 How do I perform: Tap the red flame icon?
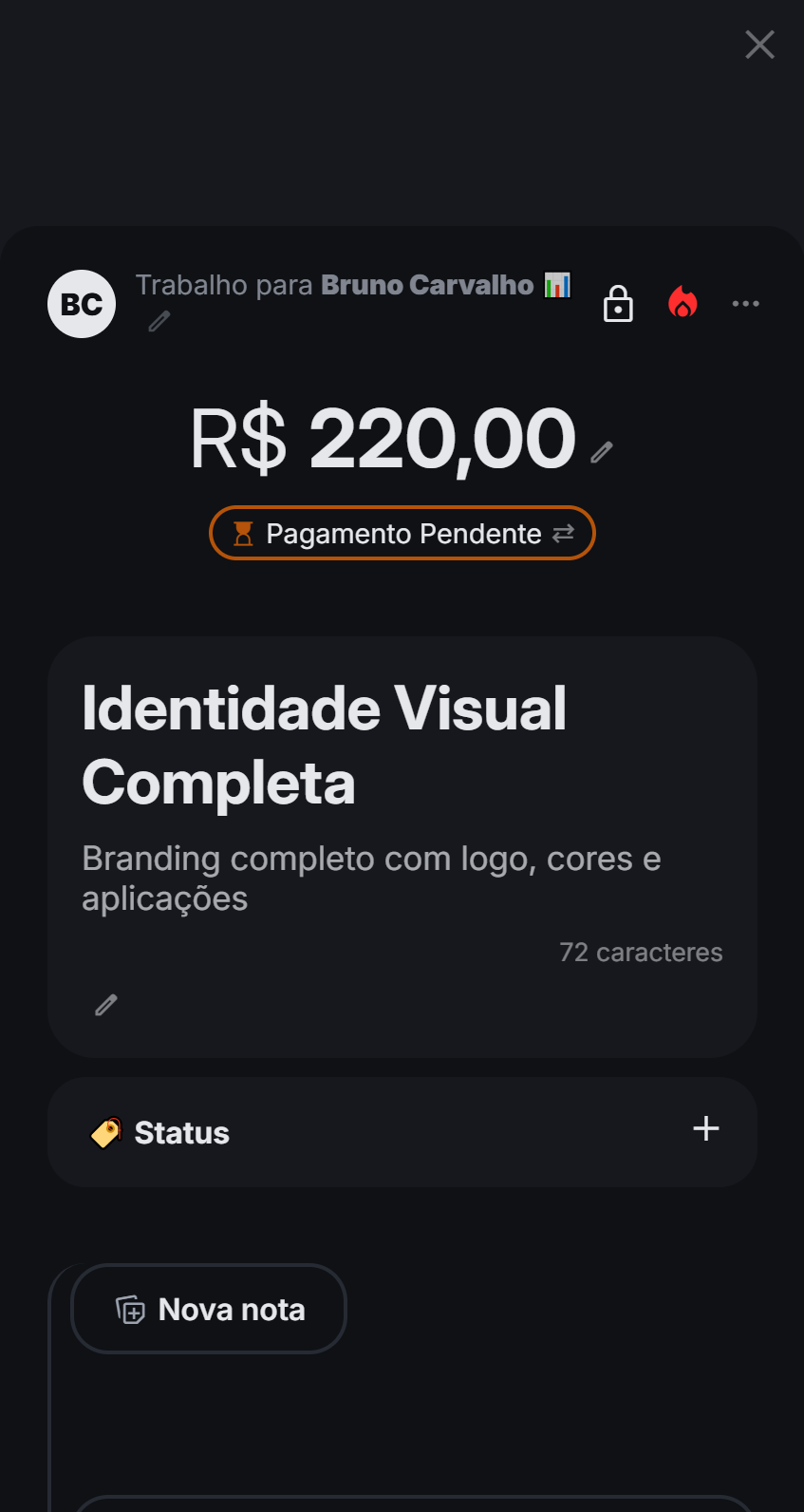pos(682,303)
